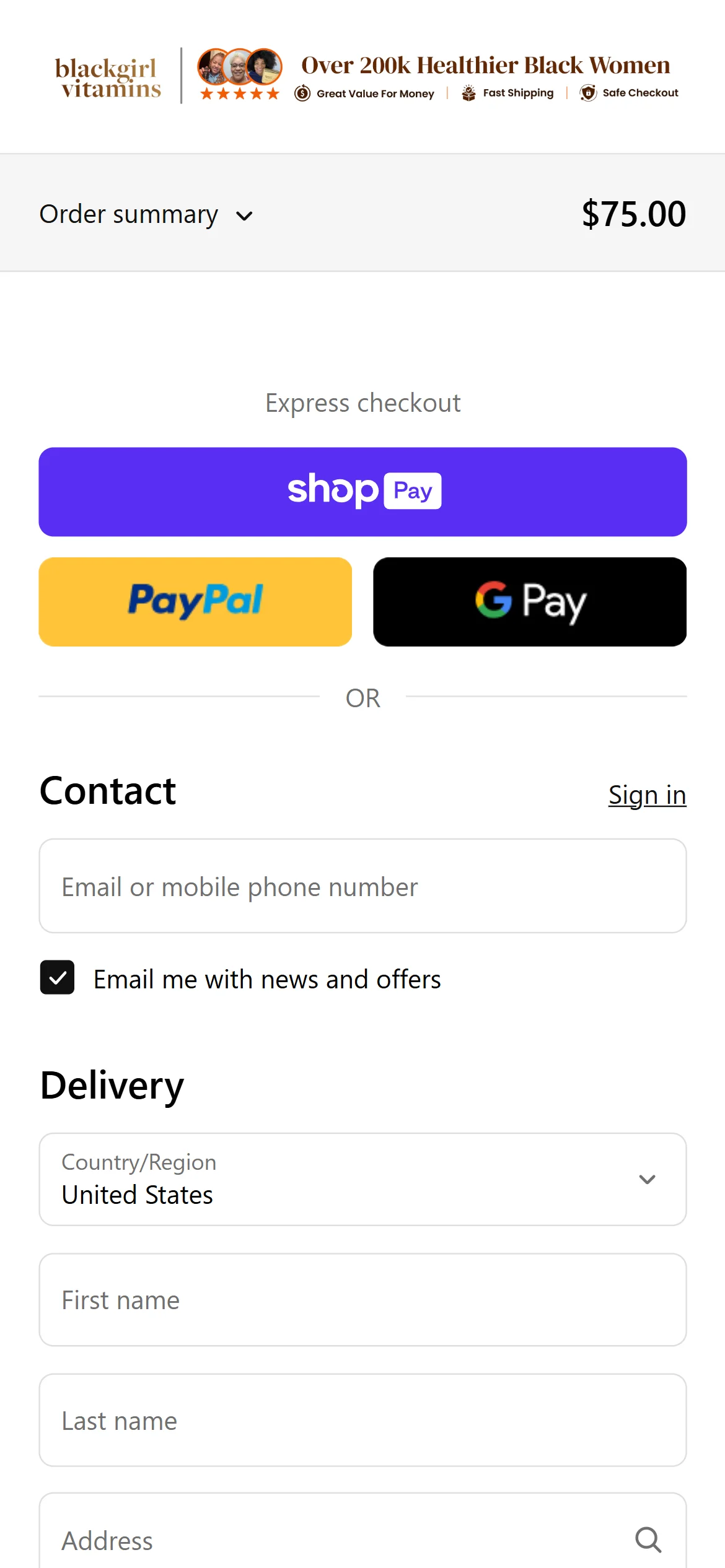Choose Google Pay express checkout

[x=530, y=601]
